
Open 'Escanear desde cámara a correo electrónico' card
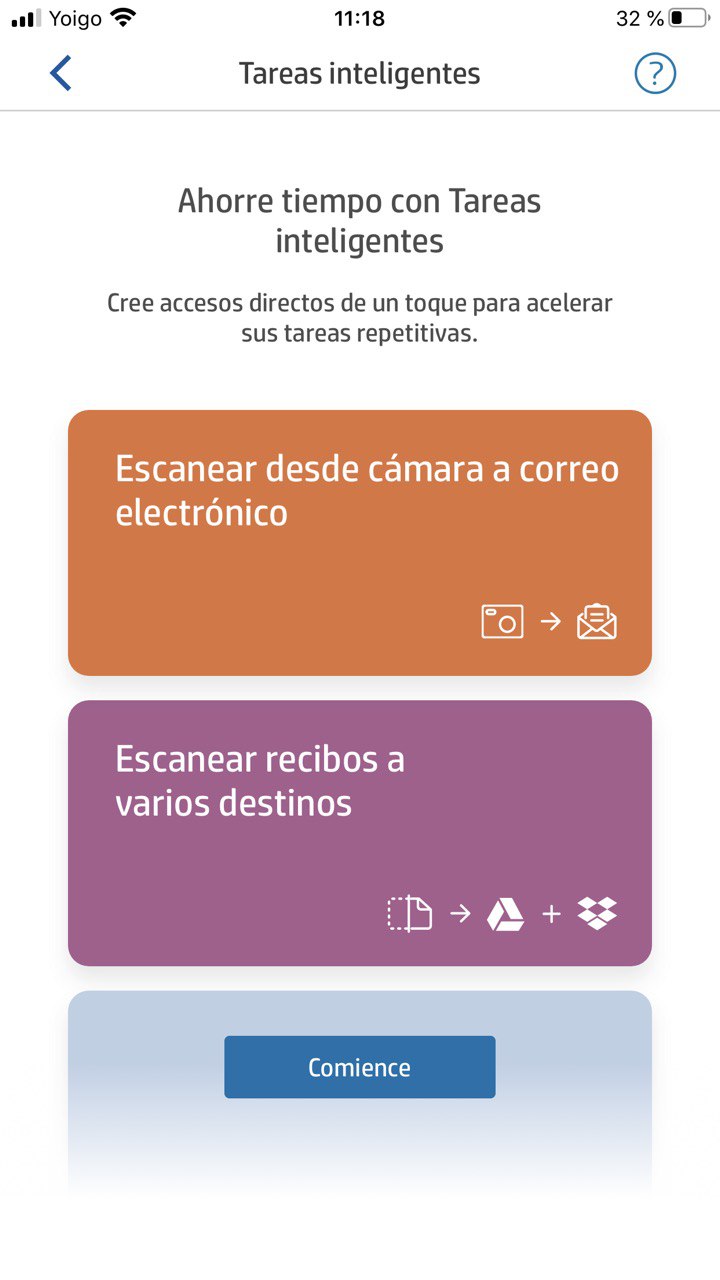(x=360, y=542)
